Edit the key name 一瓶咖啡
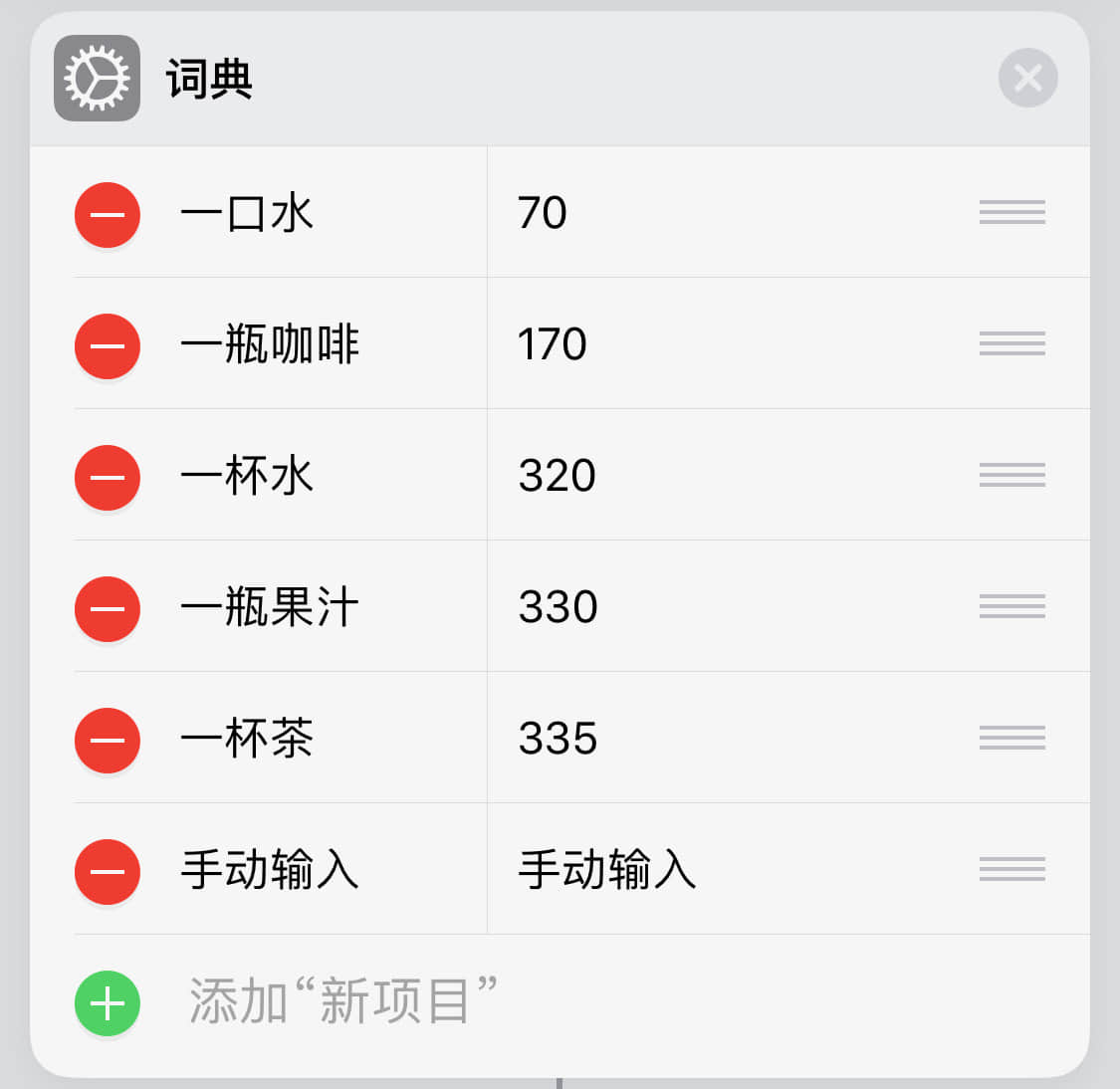Screen dimensions: 1120x1089 [269, 344]
